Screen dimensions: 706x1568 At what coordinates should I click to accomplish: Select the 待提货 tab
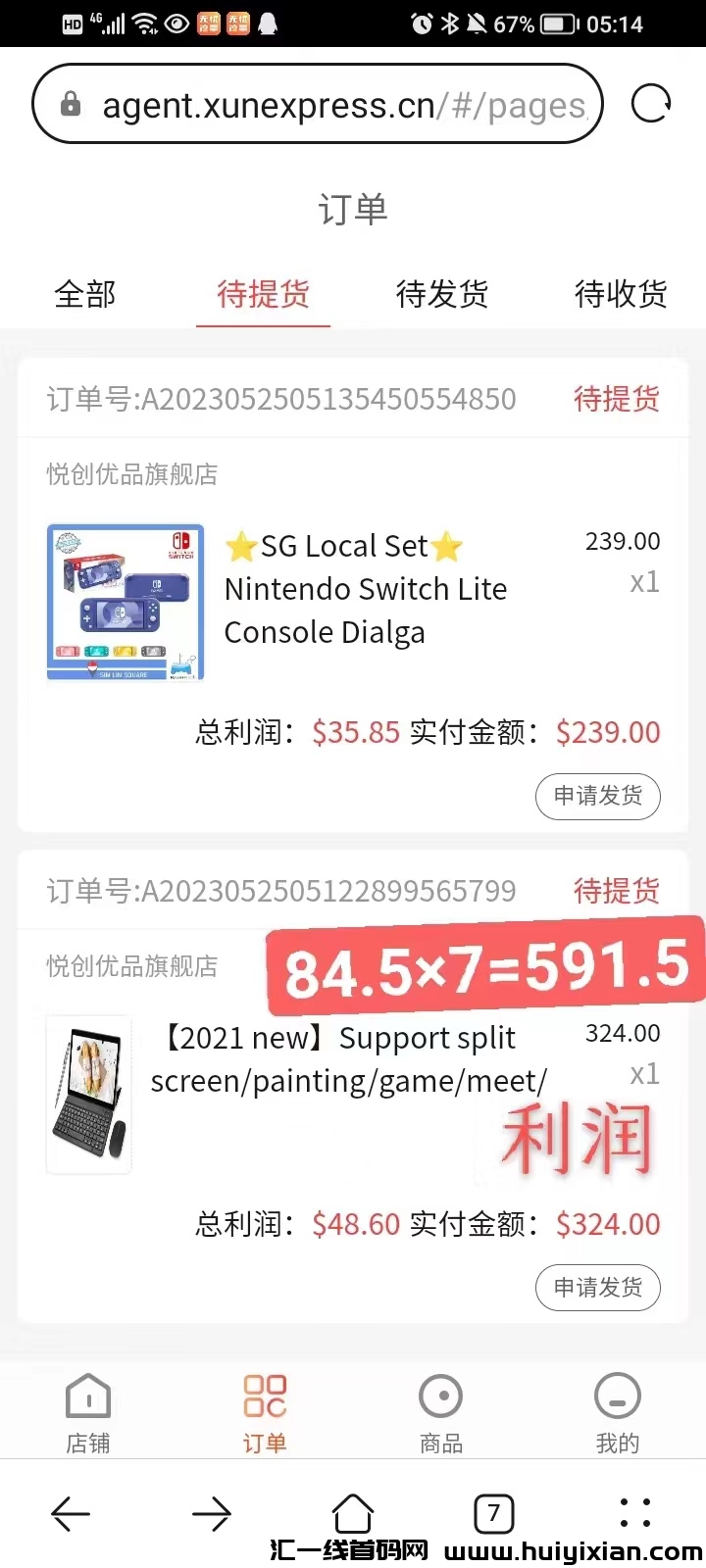(263, 293)
